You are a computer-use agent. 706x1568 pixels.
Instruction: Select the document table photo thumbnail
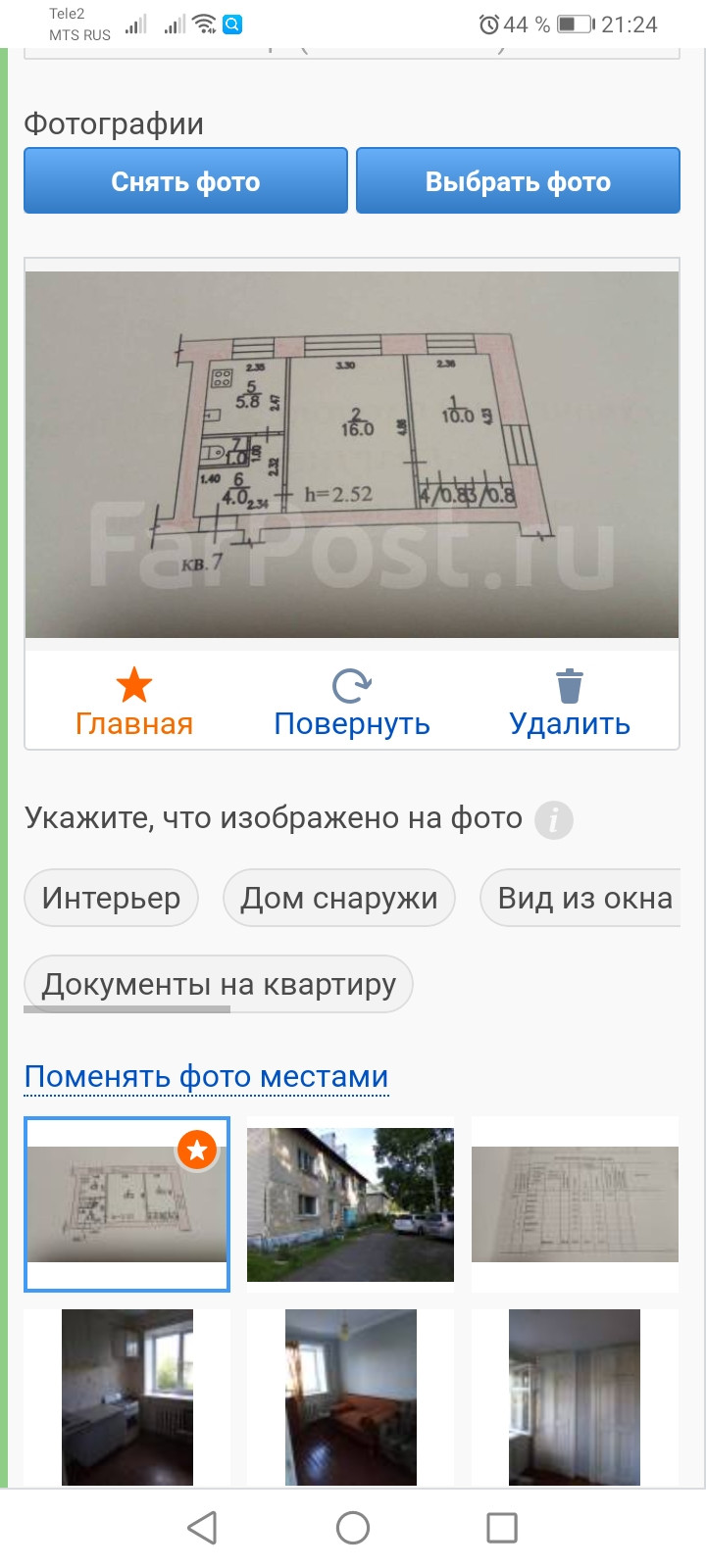(575, 1204)
